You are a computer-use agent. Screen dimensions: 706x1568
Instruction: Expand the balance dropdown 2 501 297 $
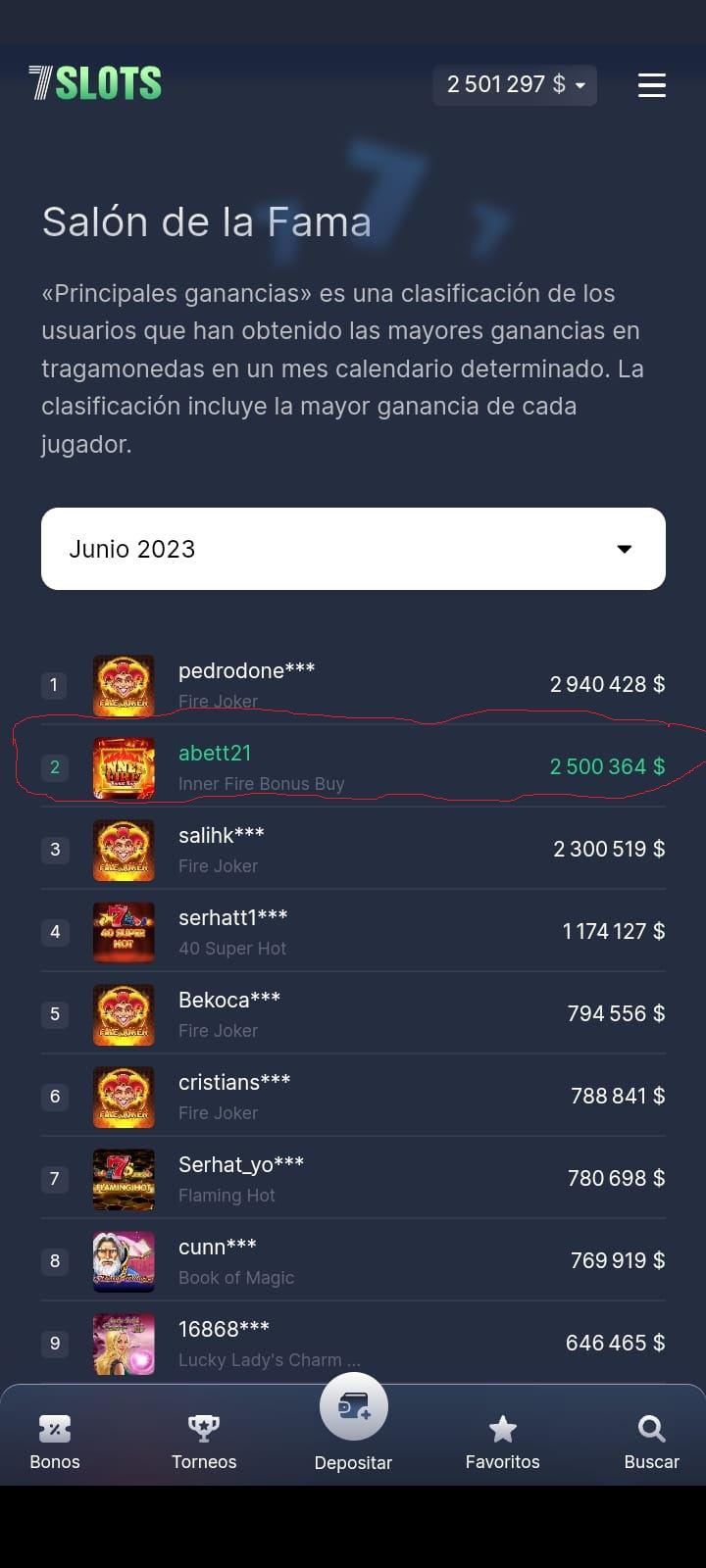tap(515, 85)
